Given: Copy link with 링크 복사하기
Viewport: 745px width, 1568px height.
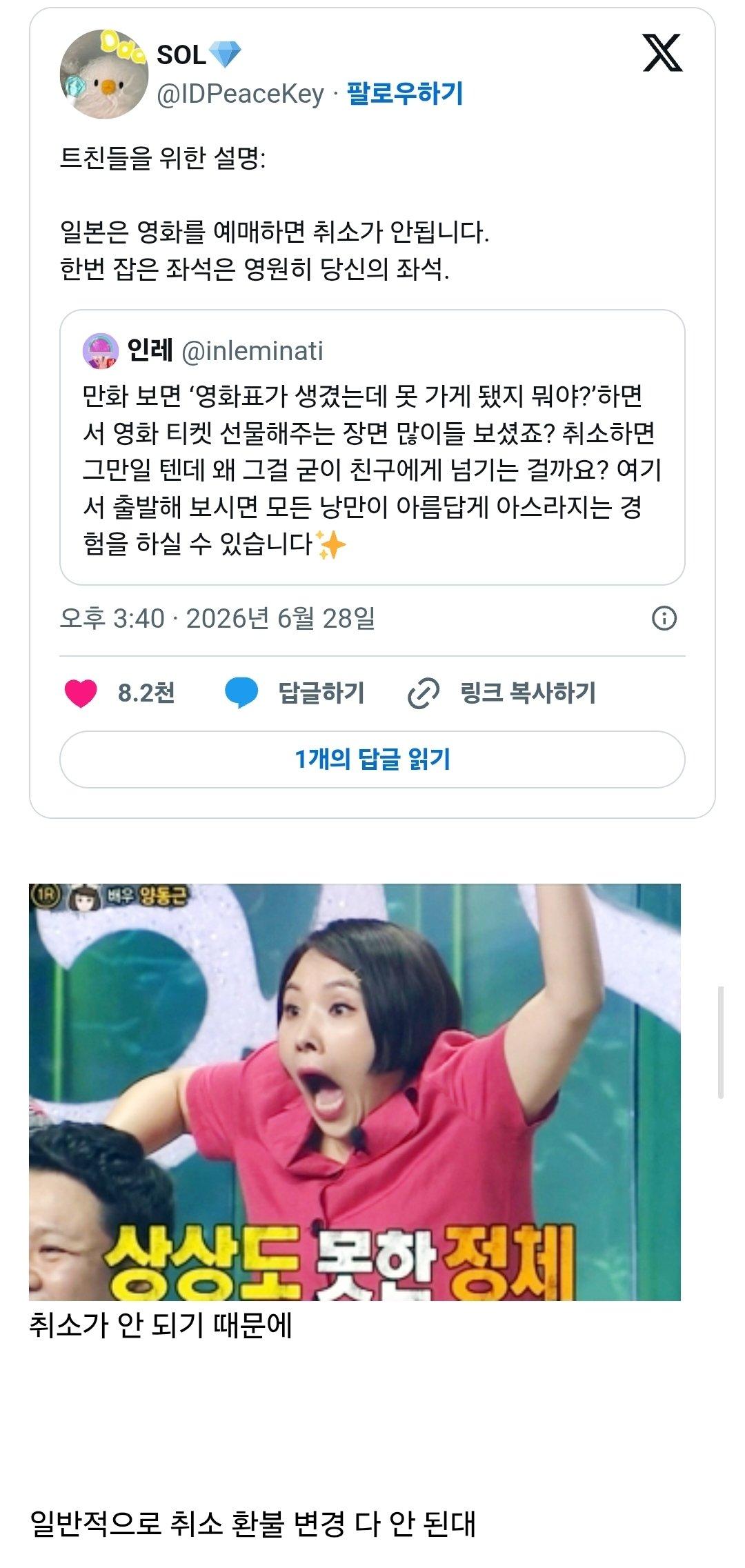Looking at the screenshot, I should (502, 693).
